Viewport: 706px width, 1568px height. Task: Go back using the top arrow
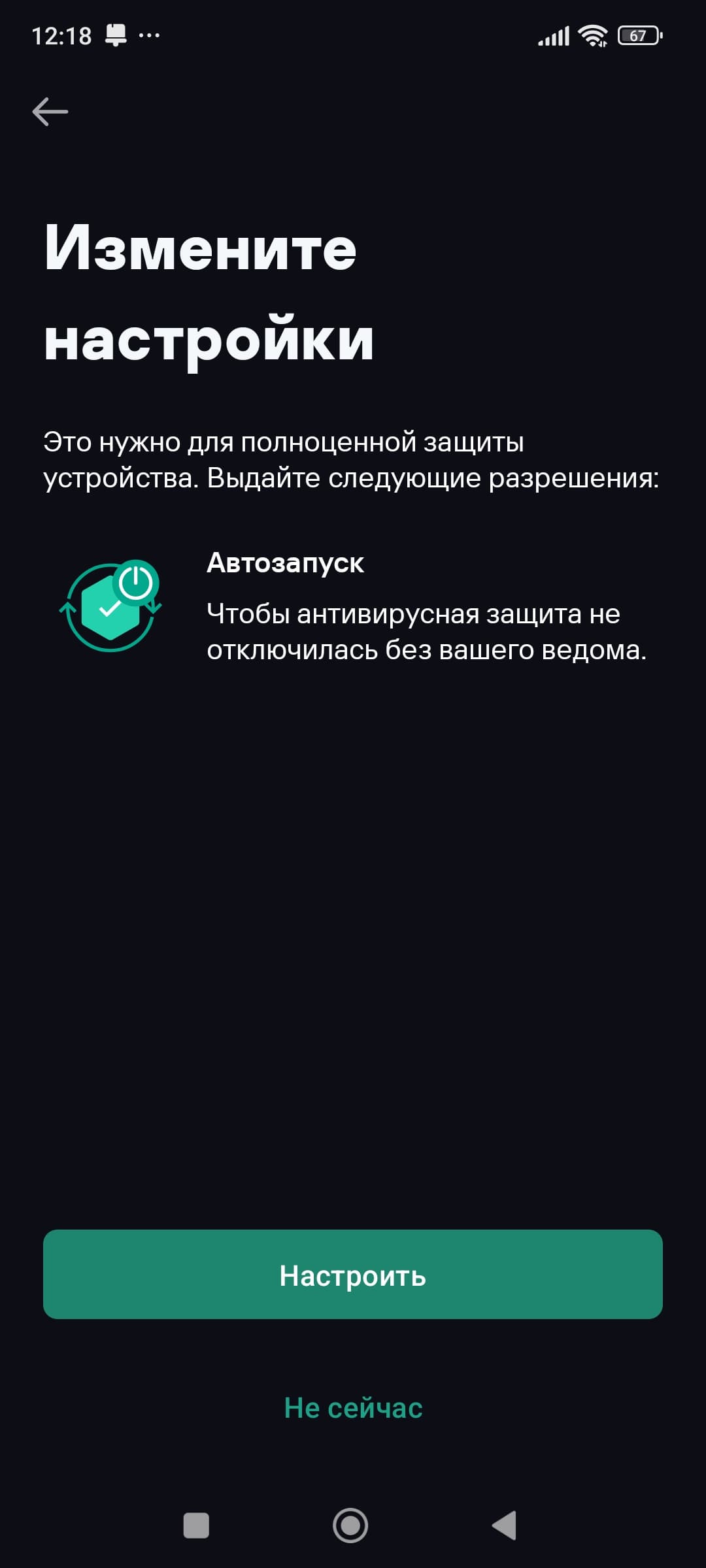coord(50,112)
